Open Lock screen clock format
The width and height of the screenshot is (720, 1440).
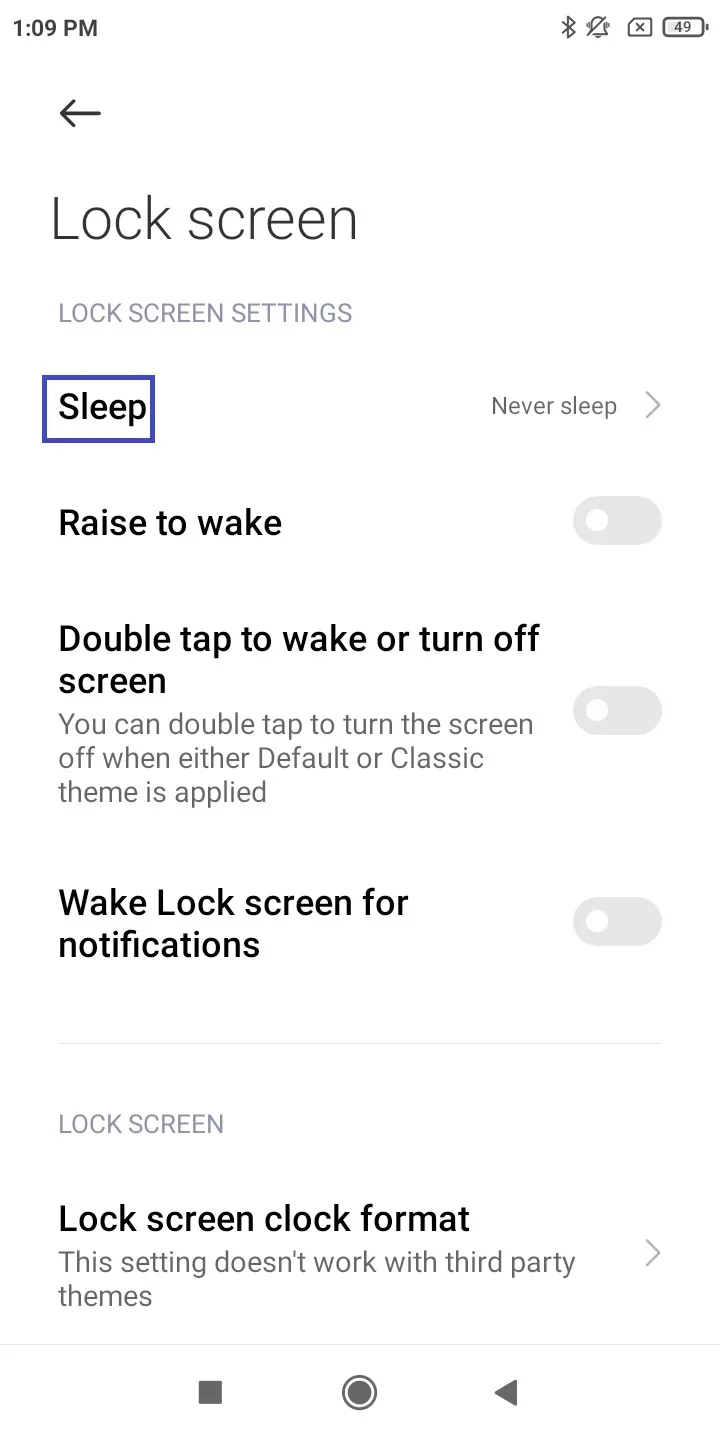[360, 1254]
